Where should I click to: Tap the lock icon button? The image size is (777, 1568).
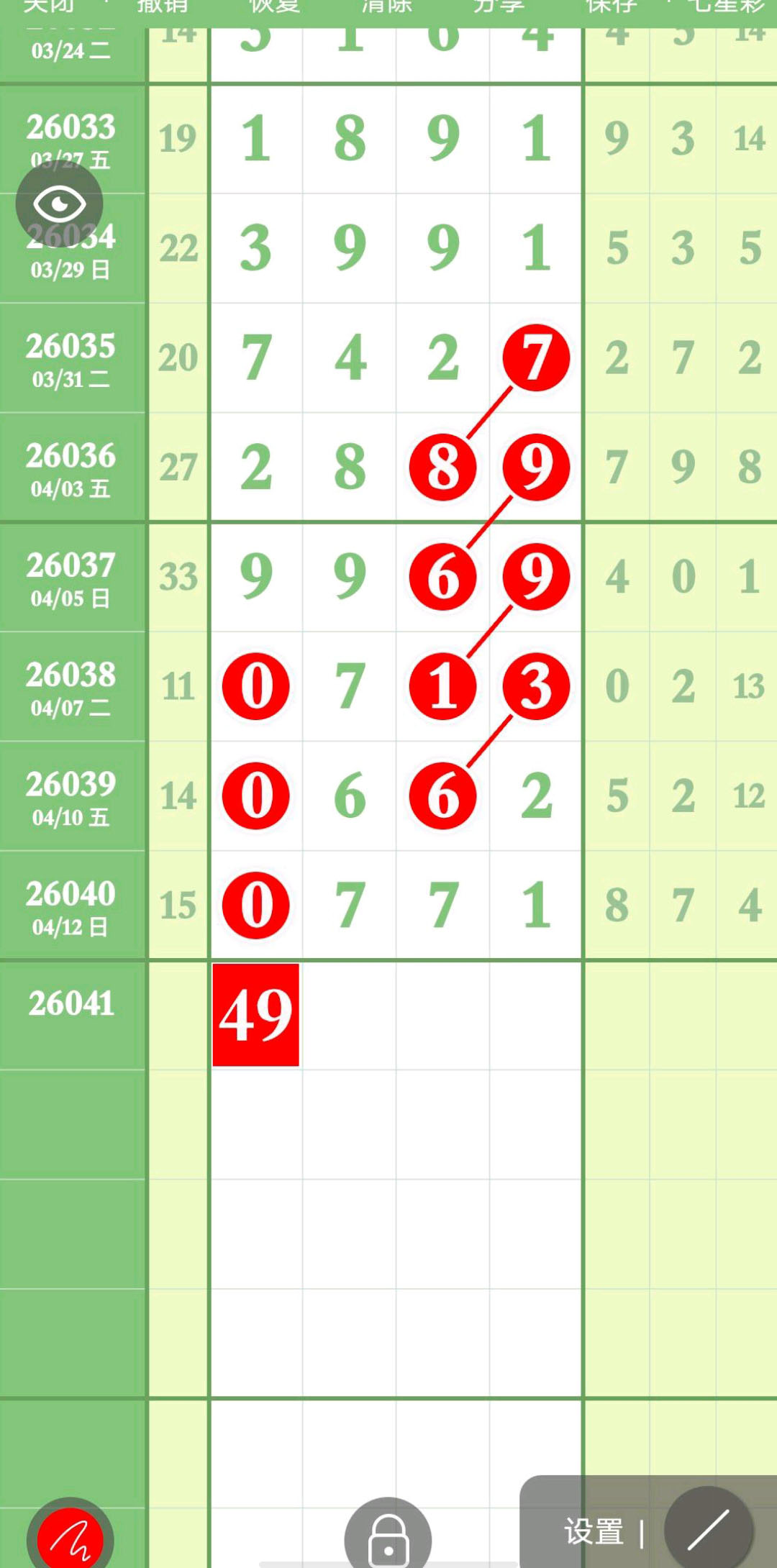tap(388, 1539)
